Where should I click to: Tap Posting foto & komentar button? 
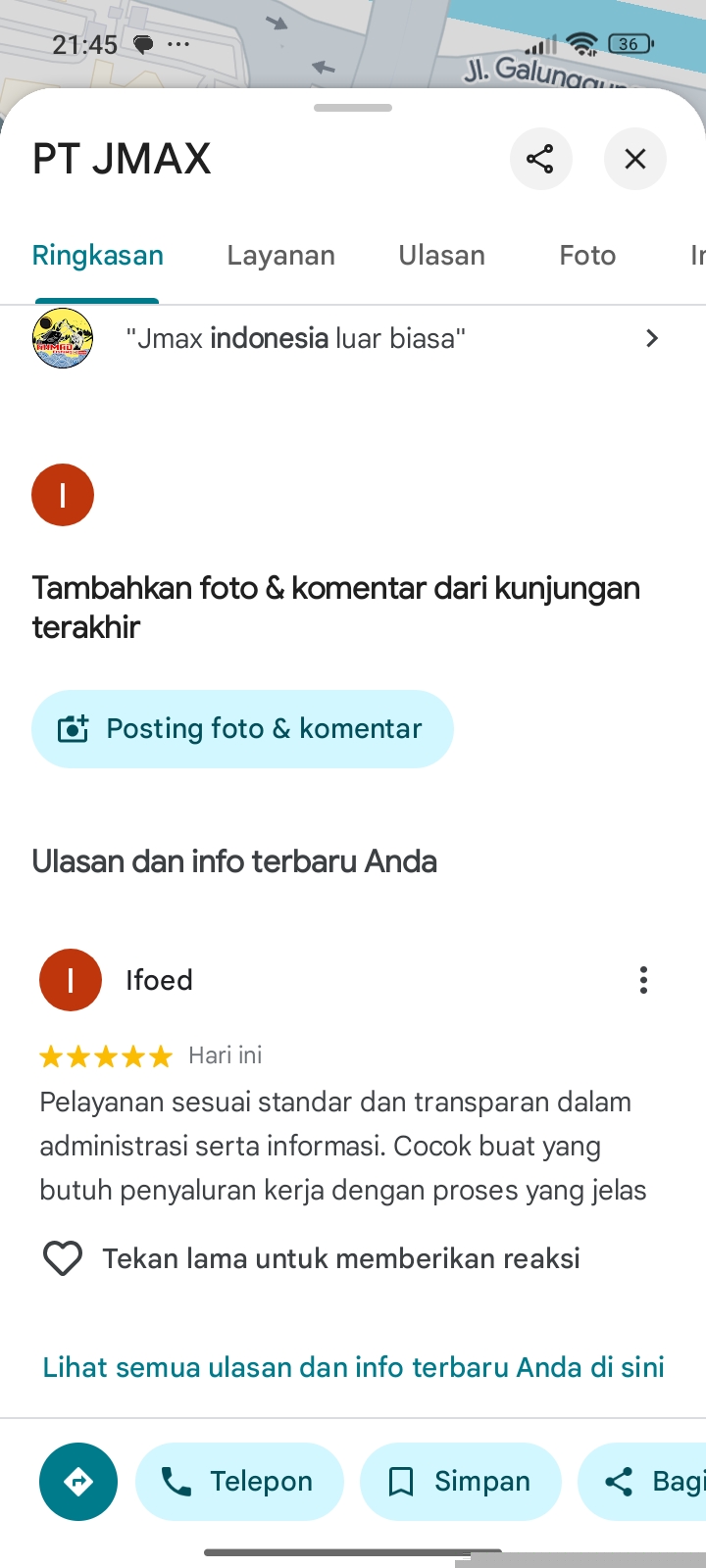pos(242,729)
